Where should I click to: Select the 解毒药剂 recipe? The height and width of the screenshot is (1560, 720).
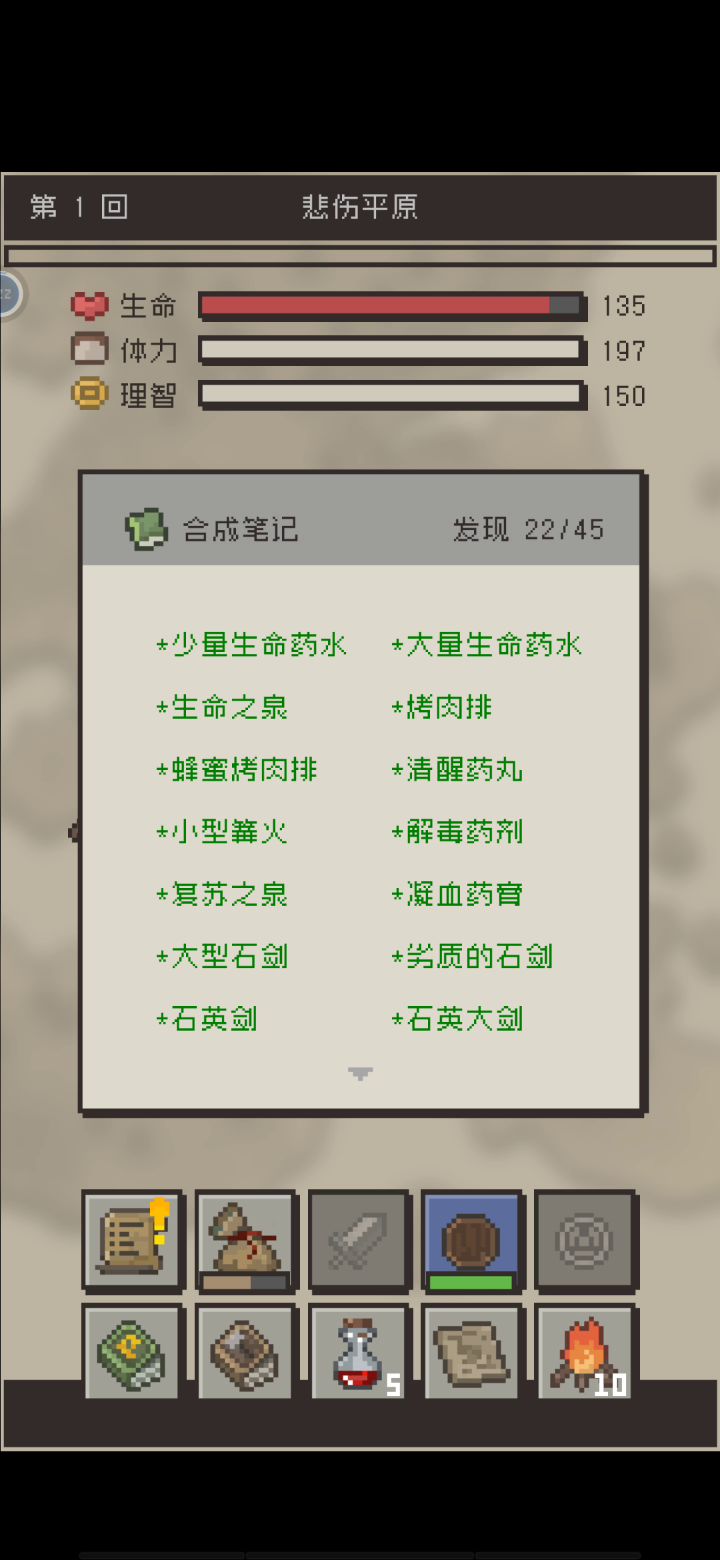pyautogui.click(x=458, y=832)
